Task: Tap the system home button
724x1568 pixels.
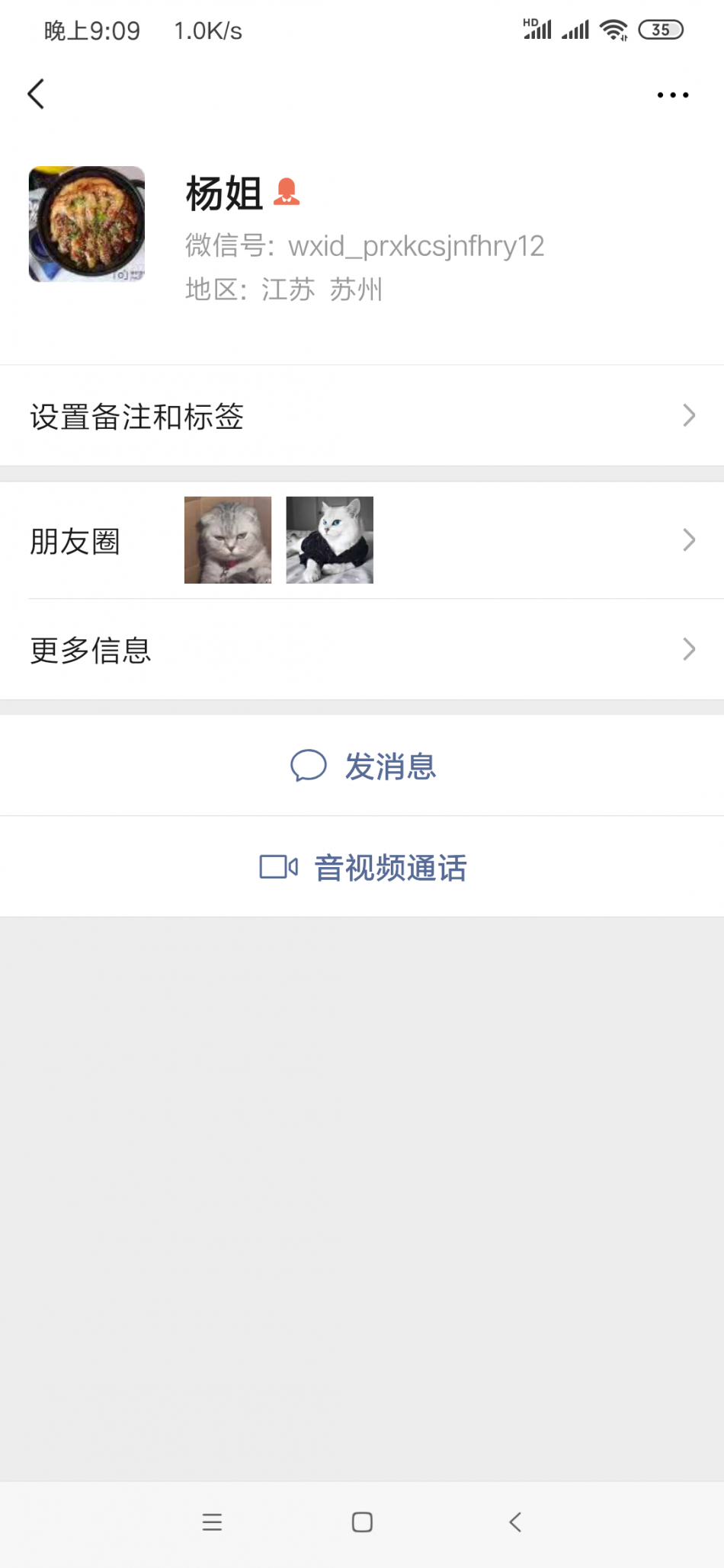Action: [362, 1522]
